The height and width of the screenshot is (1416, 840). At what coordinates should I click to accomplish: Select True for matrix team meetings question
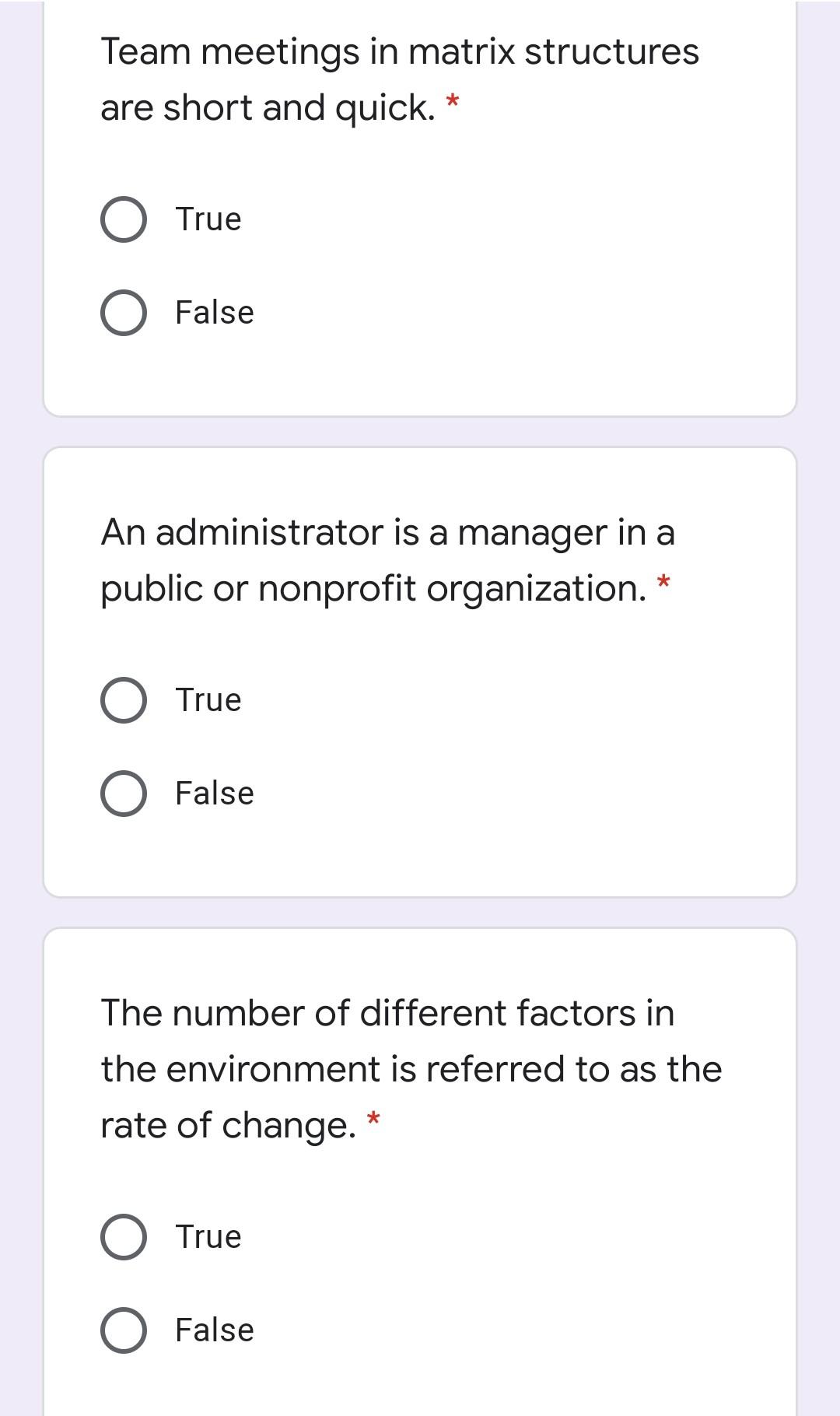[124, 219]
